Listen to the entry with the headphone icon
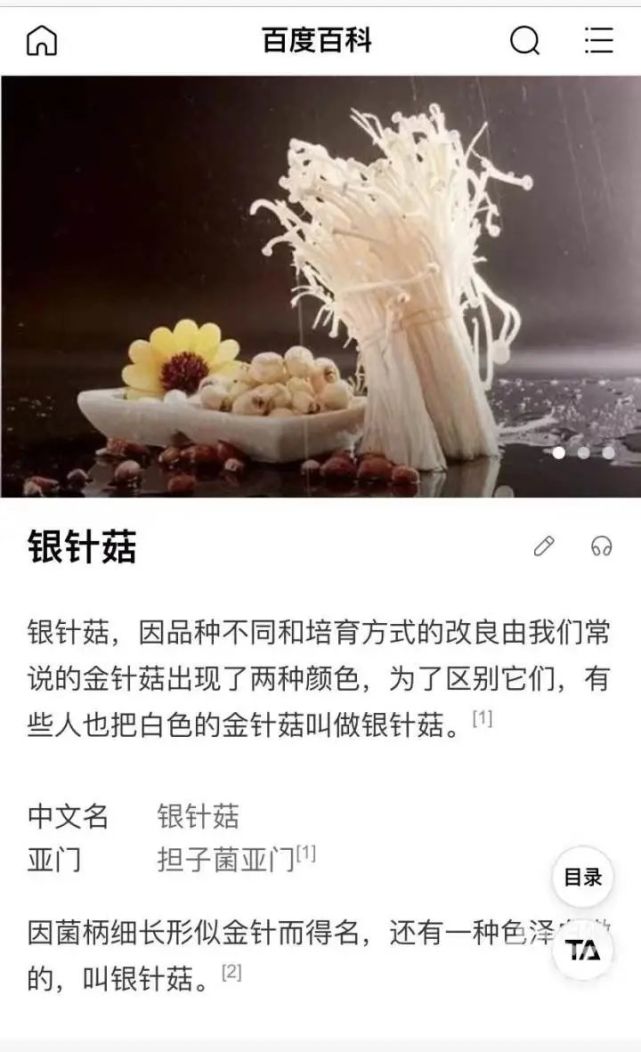Viewport: 641px width, 1052px height. click(601, 546)
